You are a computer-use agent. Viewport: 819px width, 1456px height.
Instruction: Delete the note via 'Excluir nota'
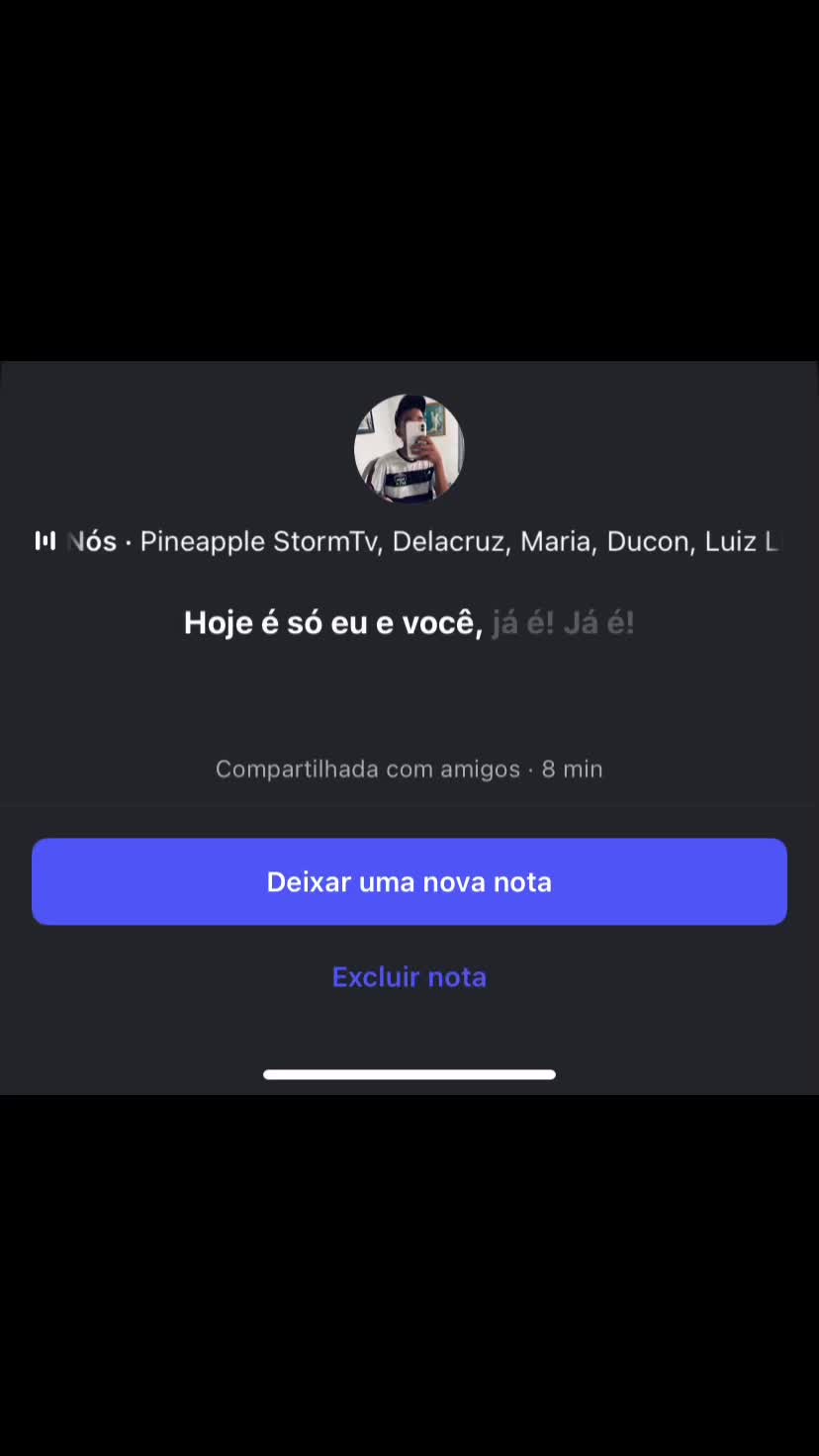(x=409, y=976)
